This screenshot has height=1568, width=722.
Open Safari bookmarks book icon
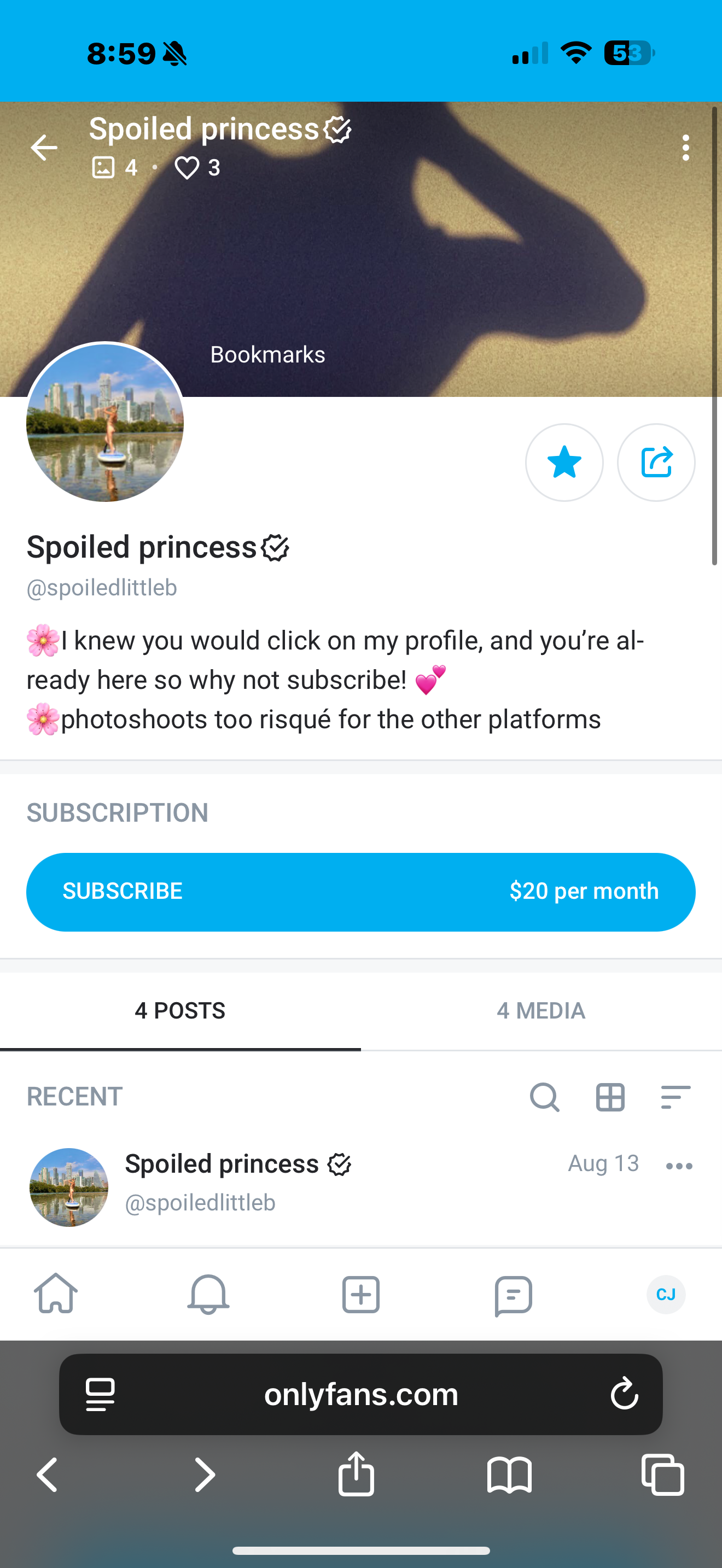[x=509, y=1475]
